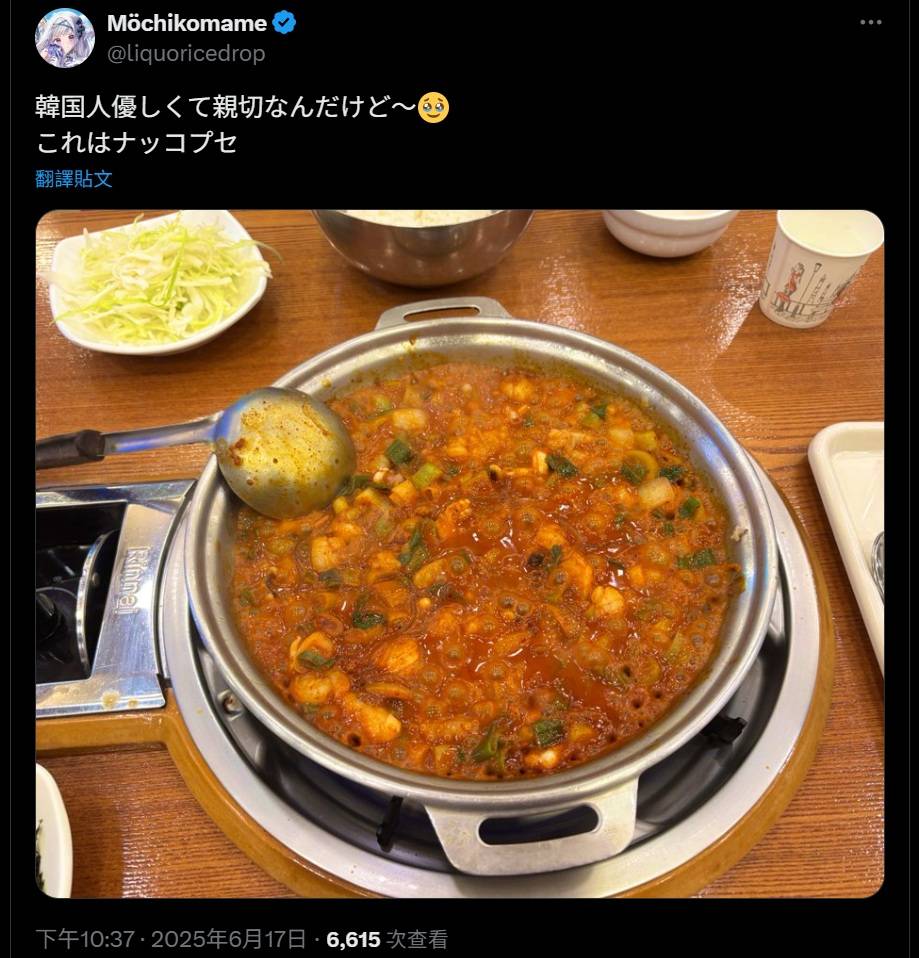Tap the 翻譯貼文 translate post link
The width and height of the screenshot is (919, 958).
tap(74, 179)
